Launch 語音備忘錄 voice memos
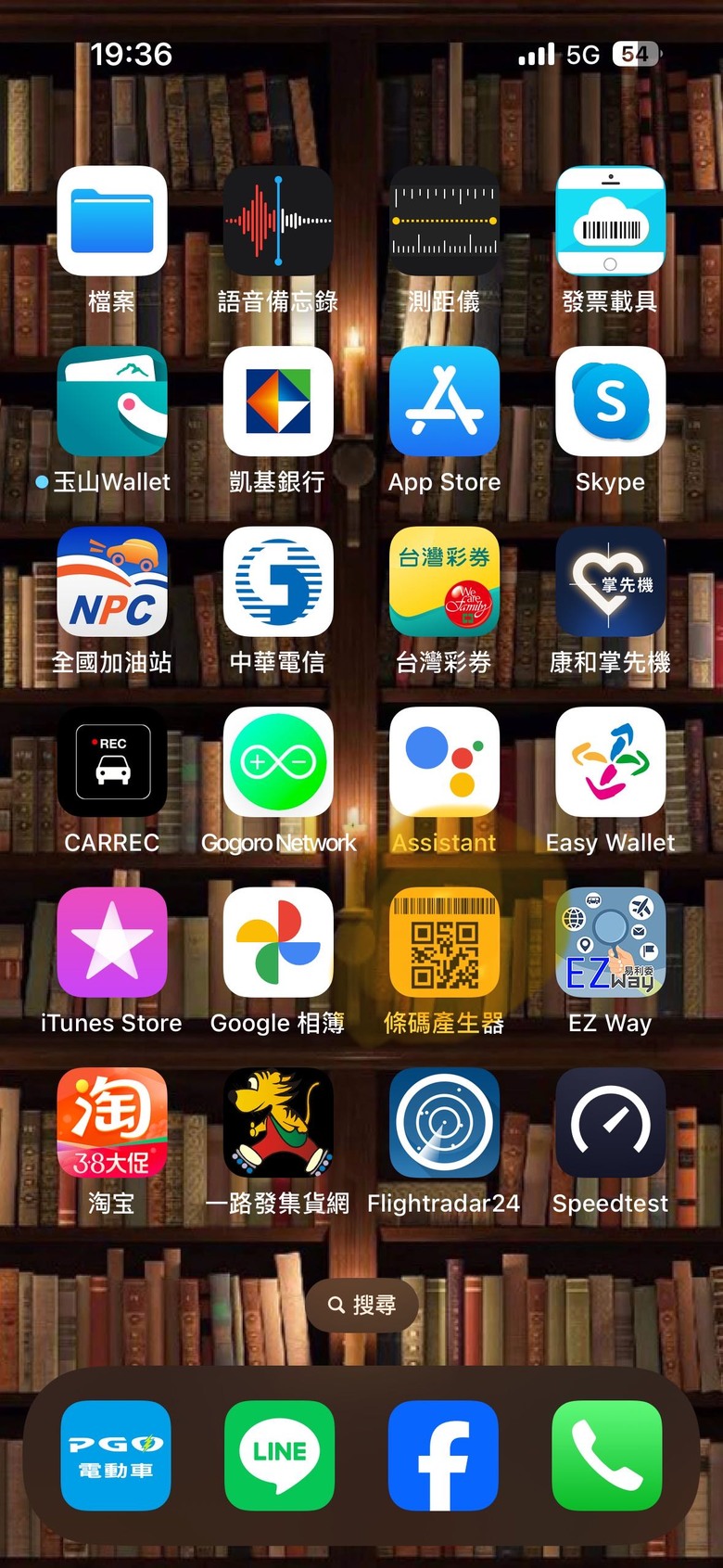 click(278, 221)
